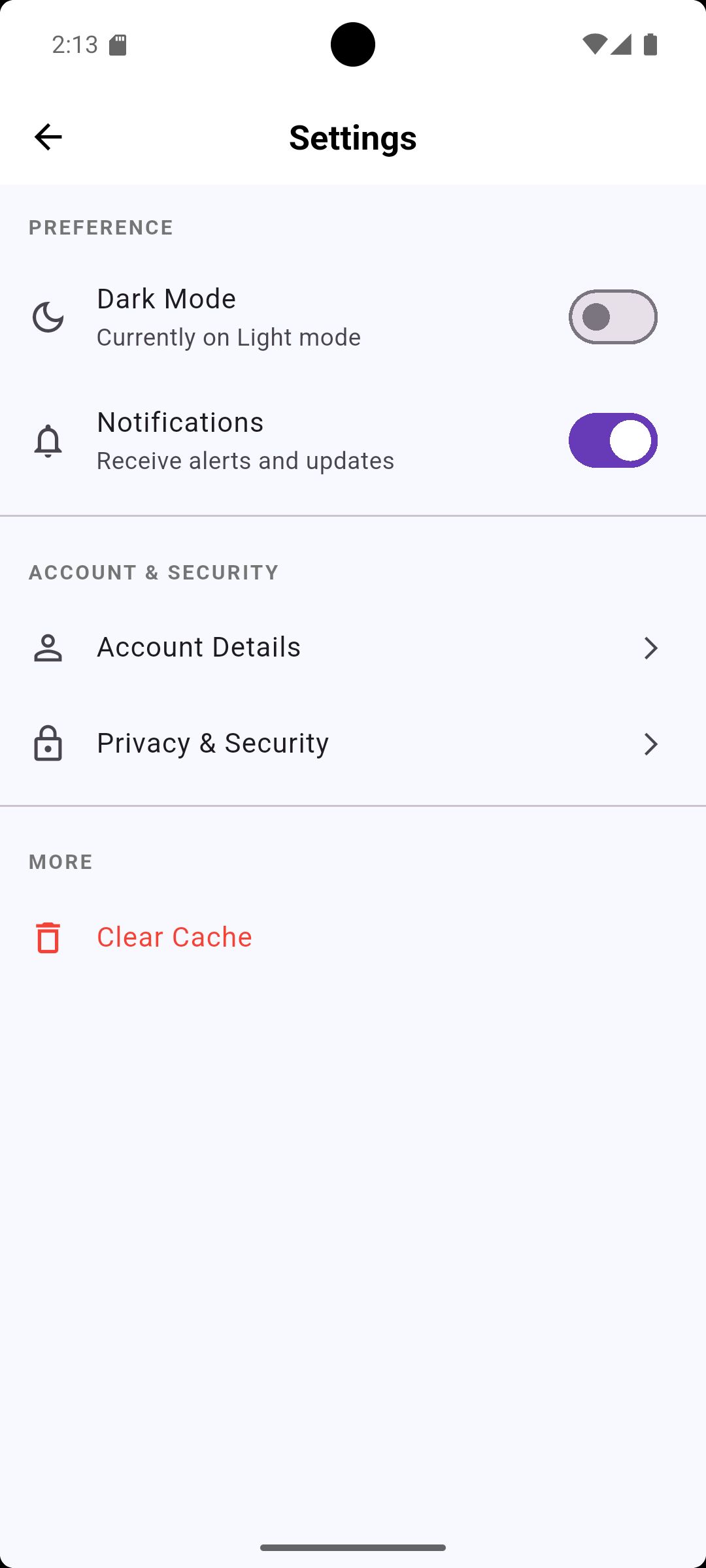Screen dimensions: 706x1568
Task: Open Account Details
Action: [x=353, y=647]
